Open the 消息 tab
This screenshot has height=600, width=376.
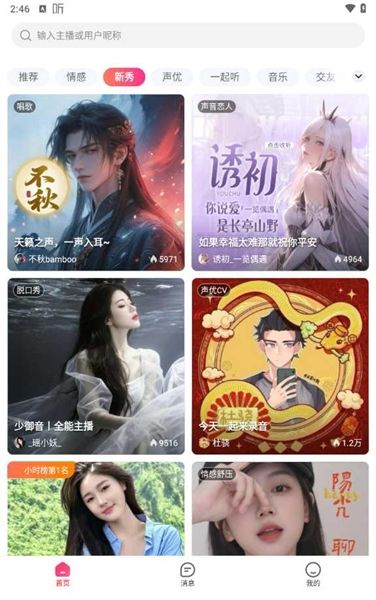pyautogui.click(x=188, y=574)
